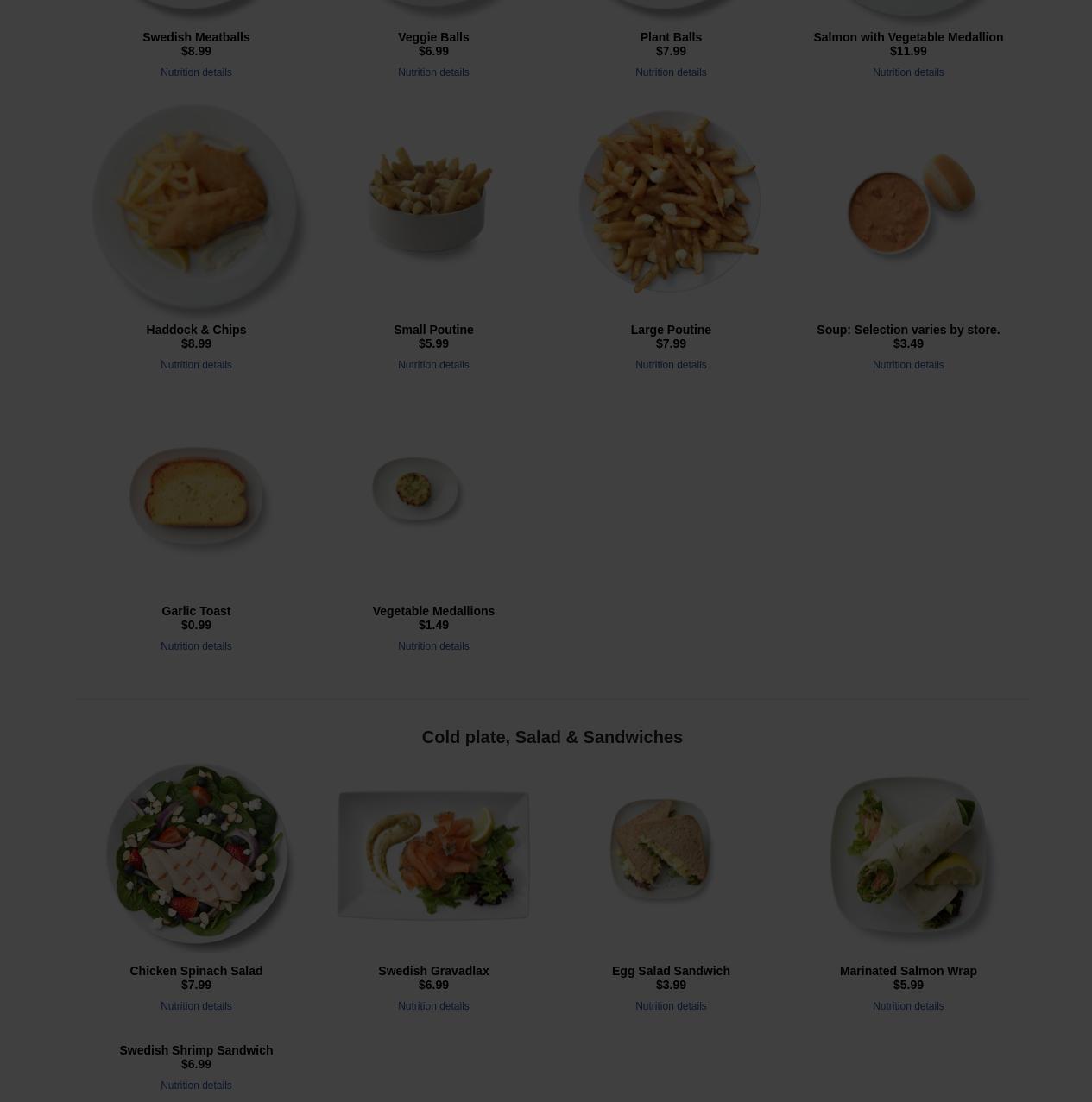
Task: Open nutrition details for Egg Salad Sandwich
Action: click(671, 1006)
